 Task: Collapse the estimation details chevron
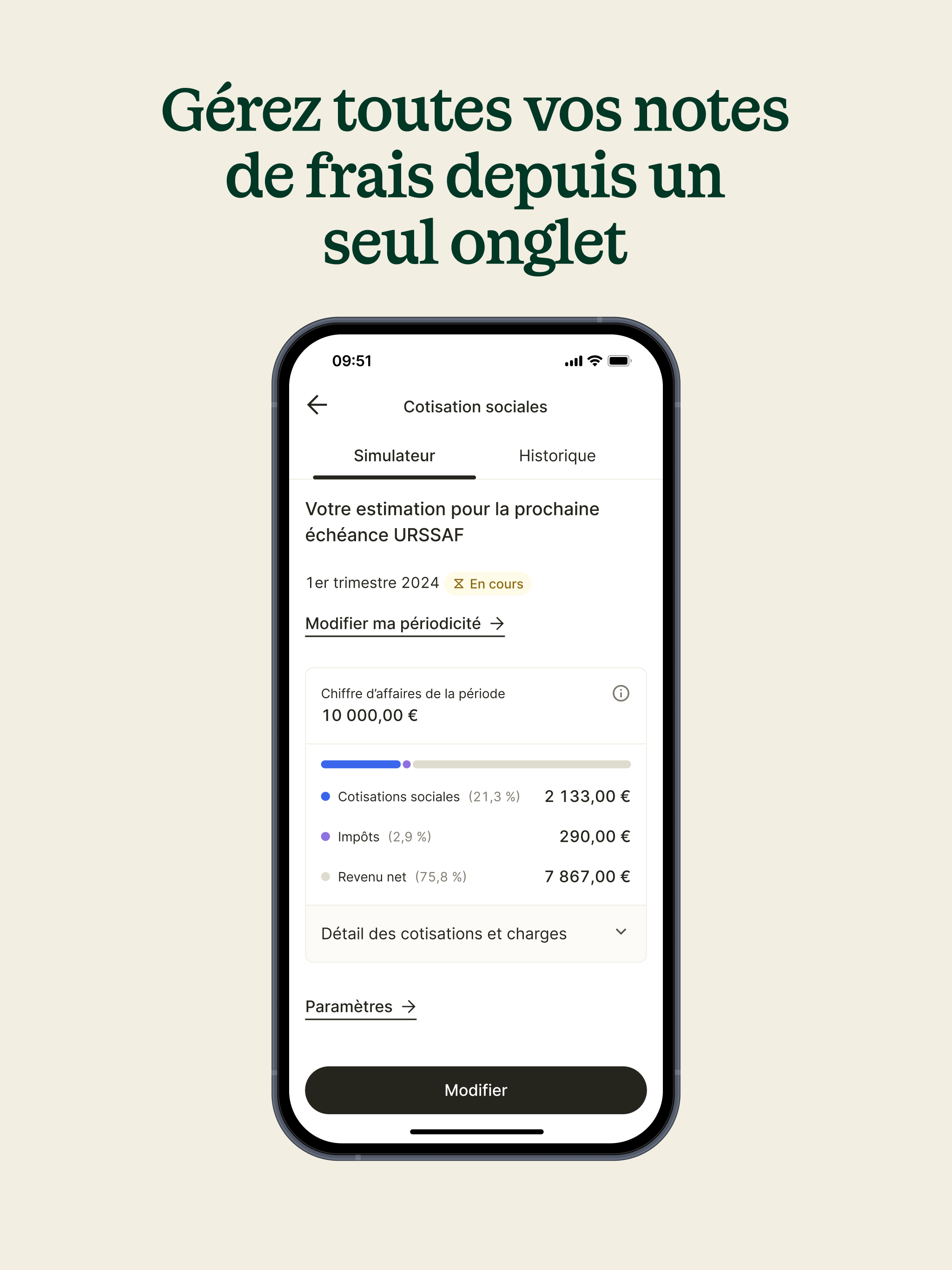click(x=621, y=932)
